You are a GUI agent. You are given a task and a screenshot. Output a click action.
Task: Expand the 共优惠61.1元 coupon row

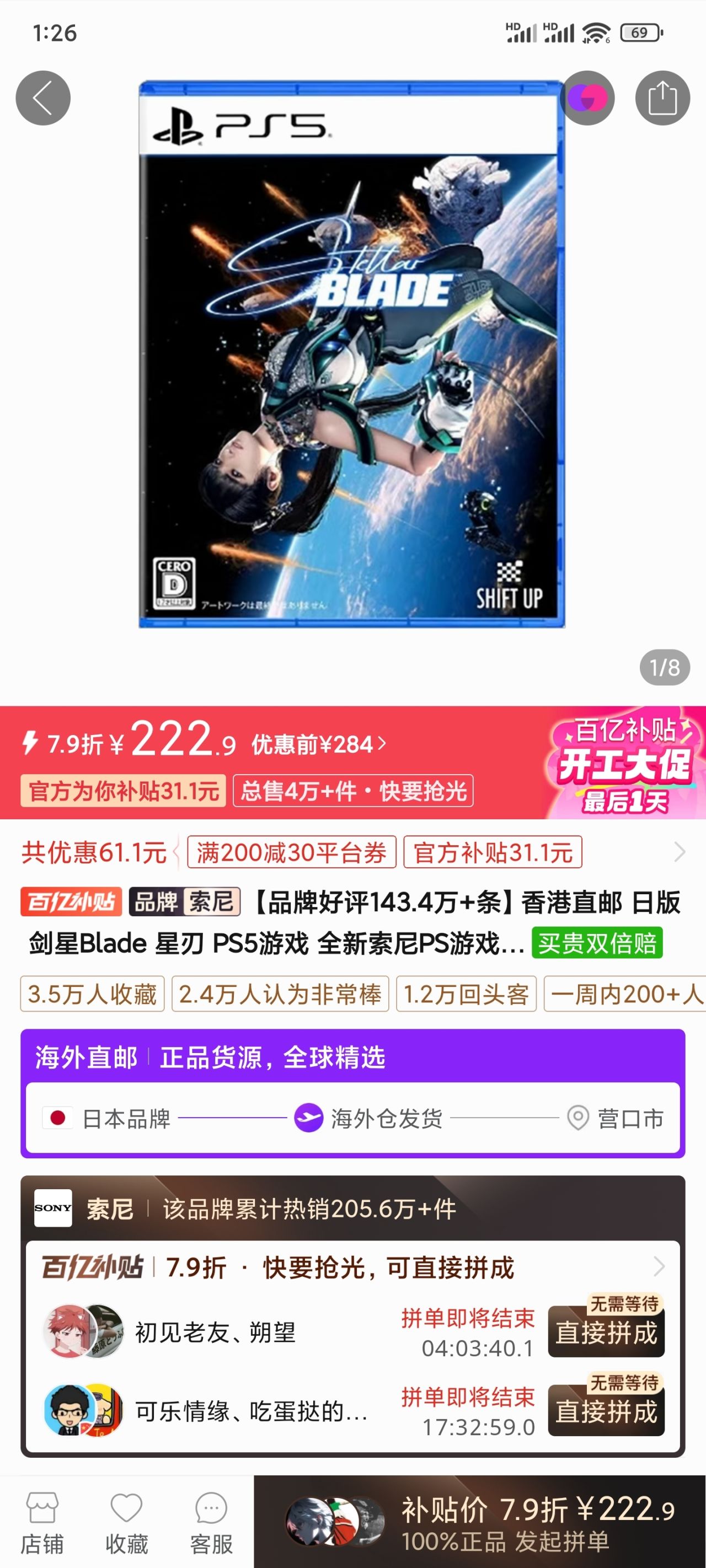[679, 852]
